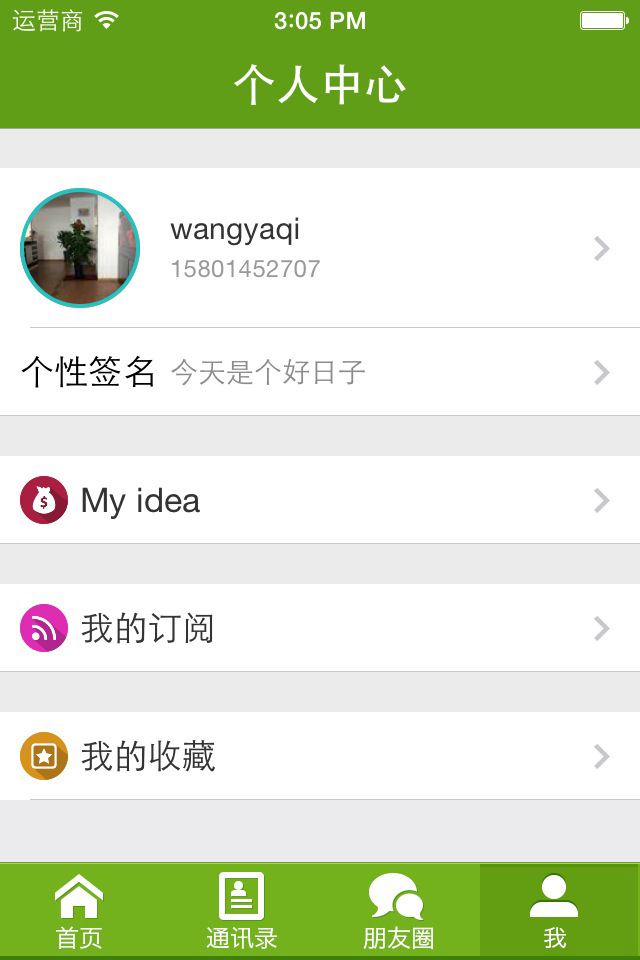Open the wangyaqi profile row
Viewport: 640px width, 960px height.
tap(320, 248)
